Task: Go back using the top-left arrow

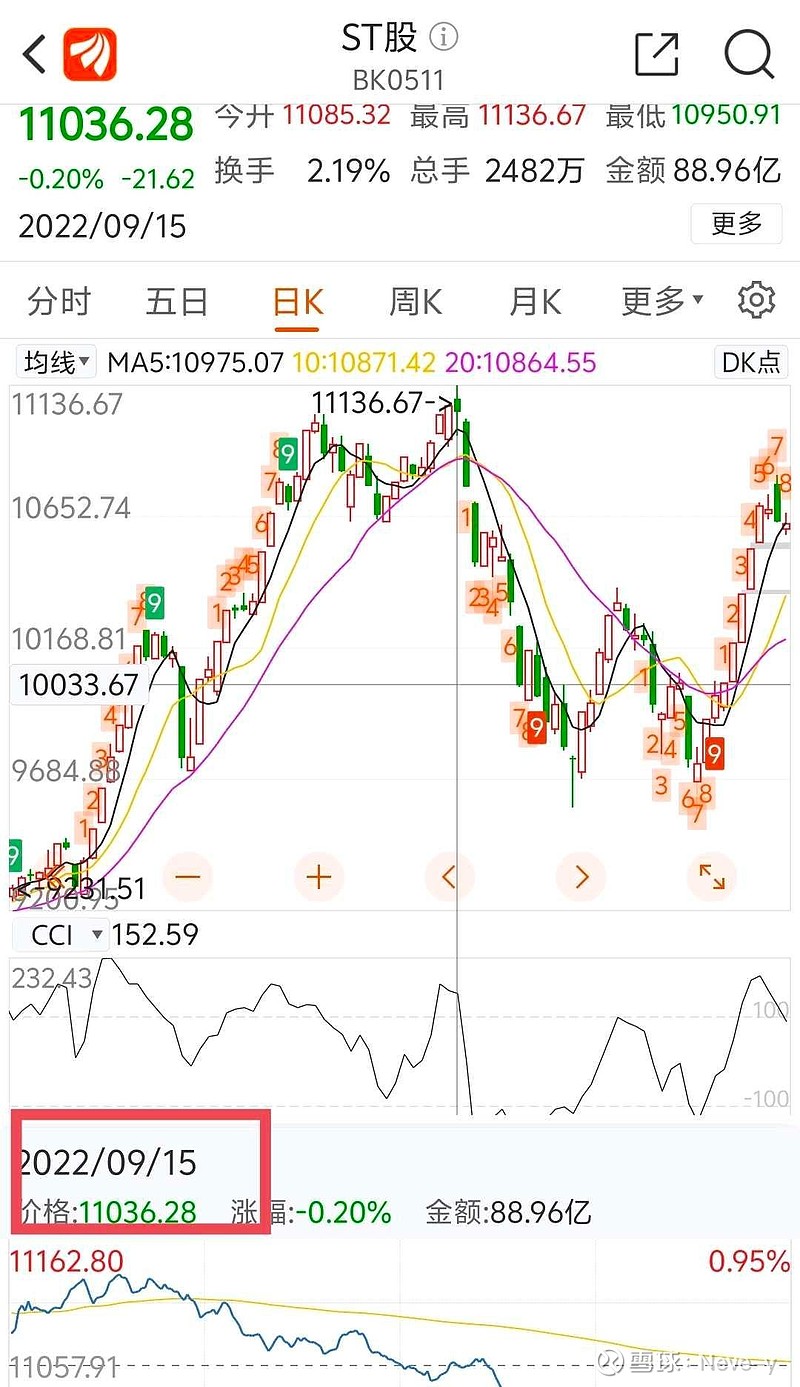Action: click(35, 54)
